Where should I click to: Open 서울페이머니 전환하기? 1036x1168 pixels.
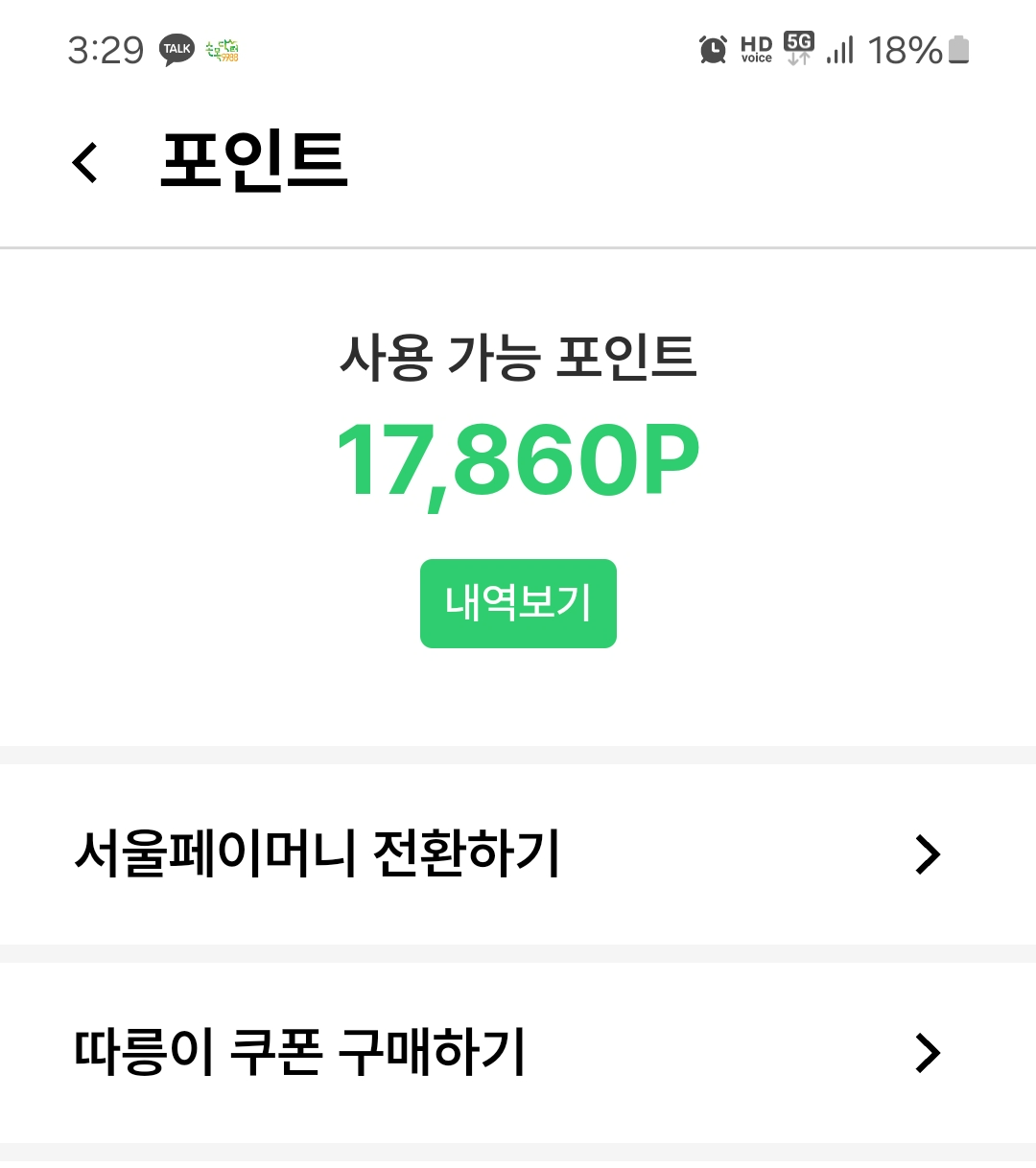[317, 854]
